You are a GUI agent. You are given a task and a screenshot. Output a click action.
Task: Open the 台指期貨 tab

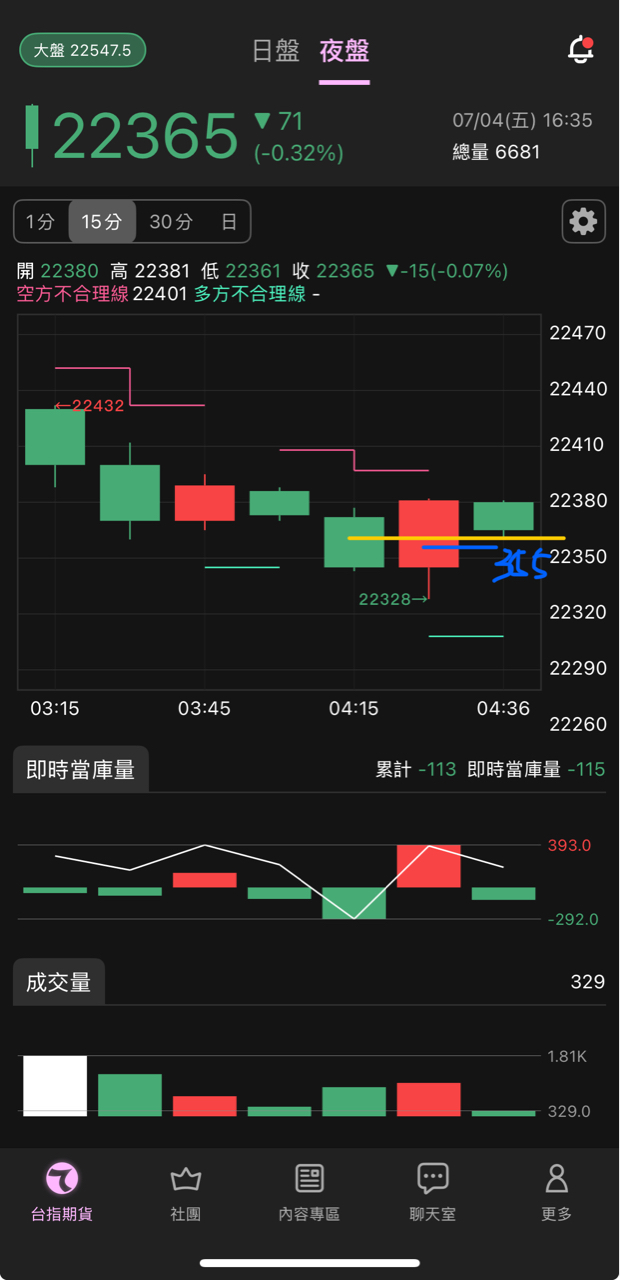pos(62,1193)
